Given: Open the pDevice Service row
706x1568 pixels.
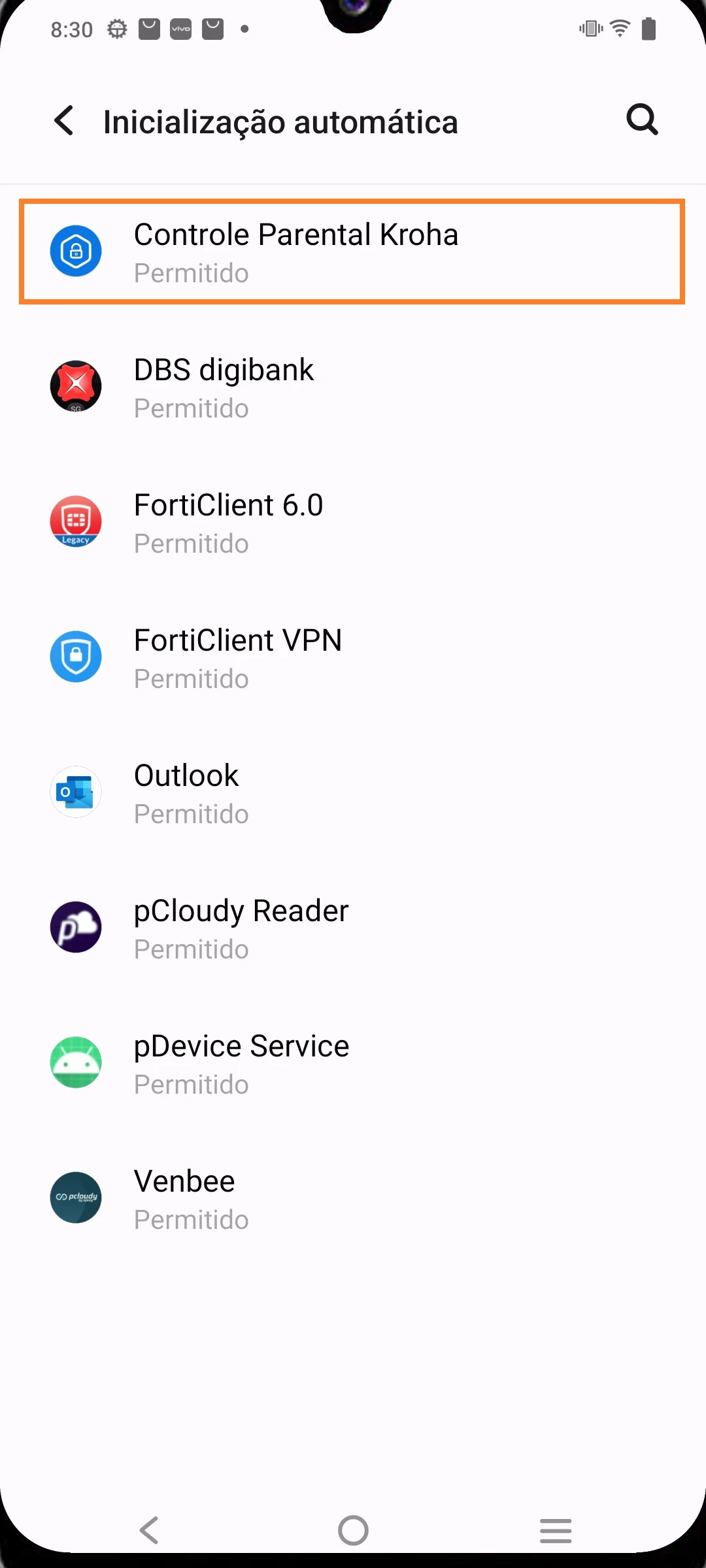Looking at the screenshot, I should click(353, 1064).
